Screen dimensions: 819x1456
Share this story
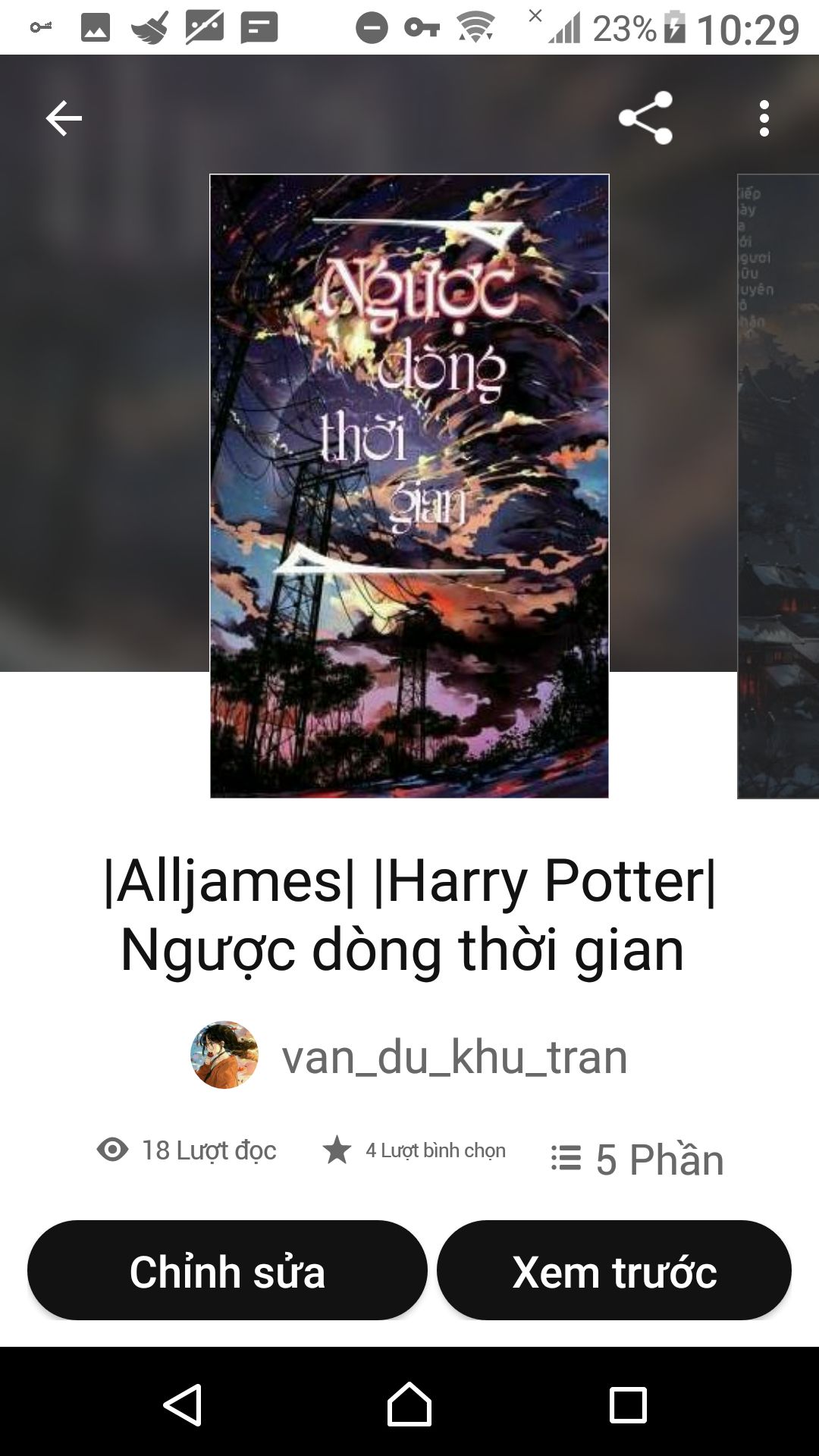pyautogui.click(x=645, y=118)
